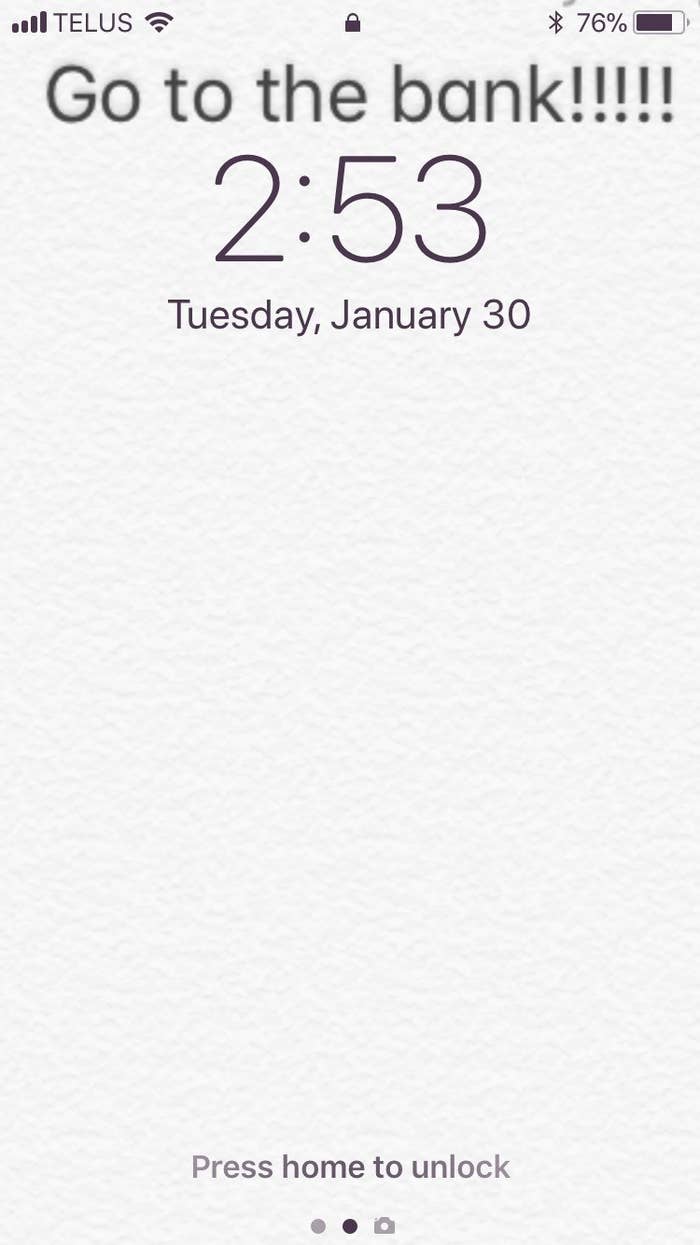700x1245 pixels.
Task: Tap the camera icon in page indicator
Action: pyautogui.click(x=384, y=1225)
